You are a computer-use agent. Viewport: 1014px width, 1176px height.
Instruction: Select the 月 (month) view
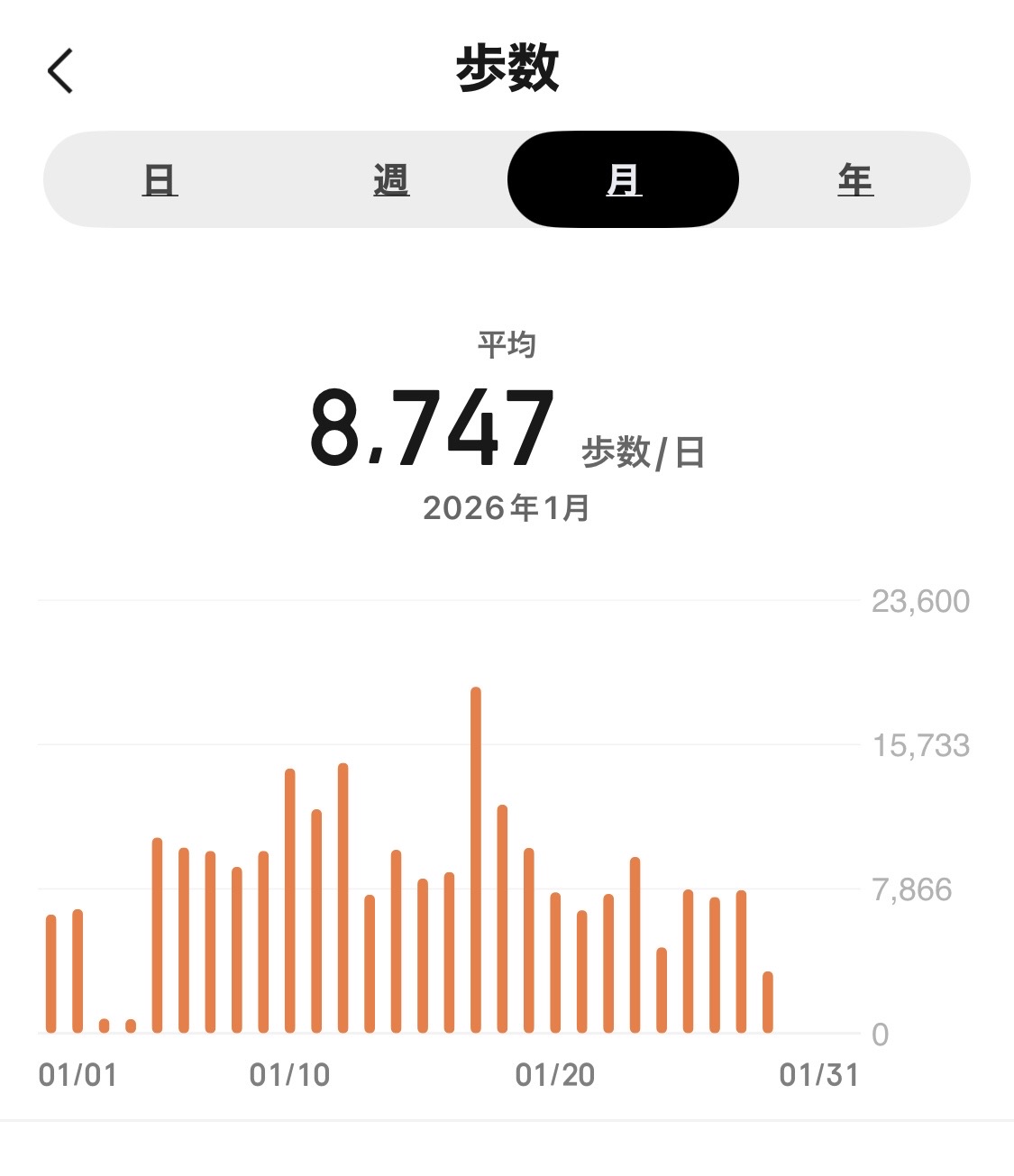pyautogui.click(x=623, y=180)
